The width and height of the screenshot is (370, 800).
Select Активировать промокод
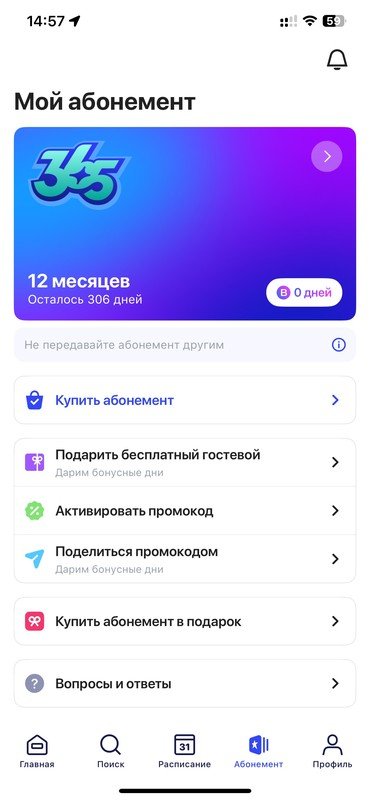click(x=185, y=511)
